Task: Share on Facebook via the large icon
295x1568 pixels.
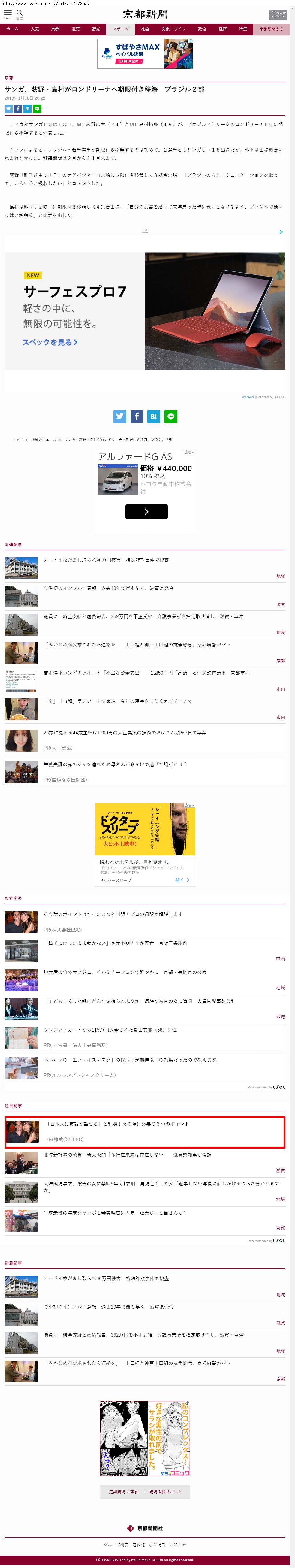Action: pyautogui.click(x=137, y=416)
